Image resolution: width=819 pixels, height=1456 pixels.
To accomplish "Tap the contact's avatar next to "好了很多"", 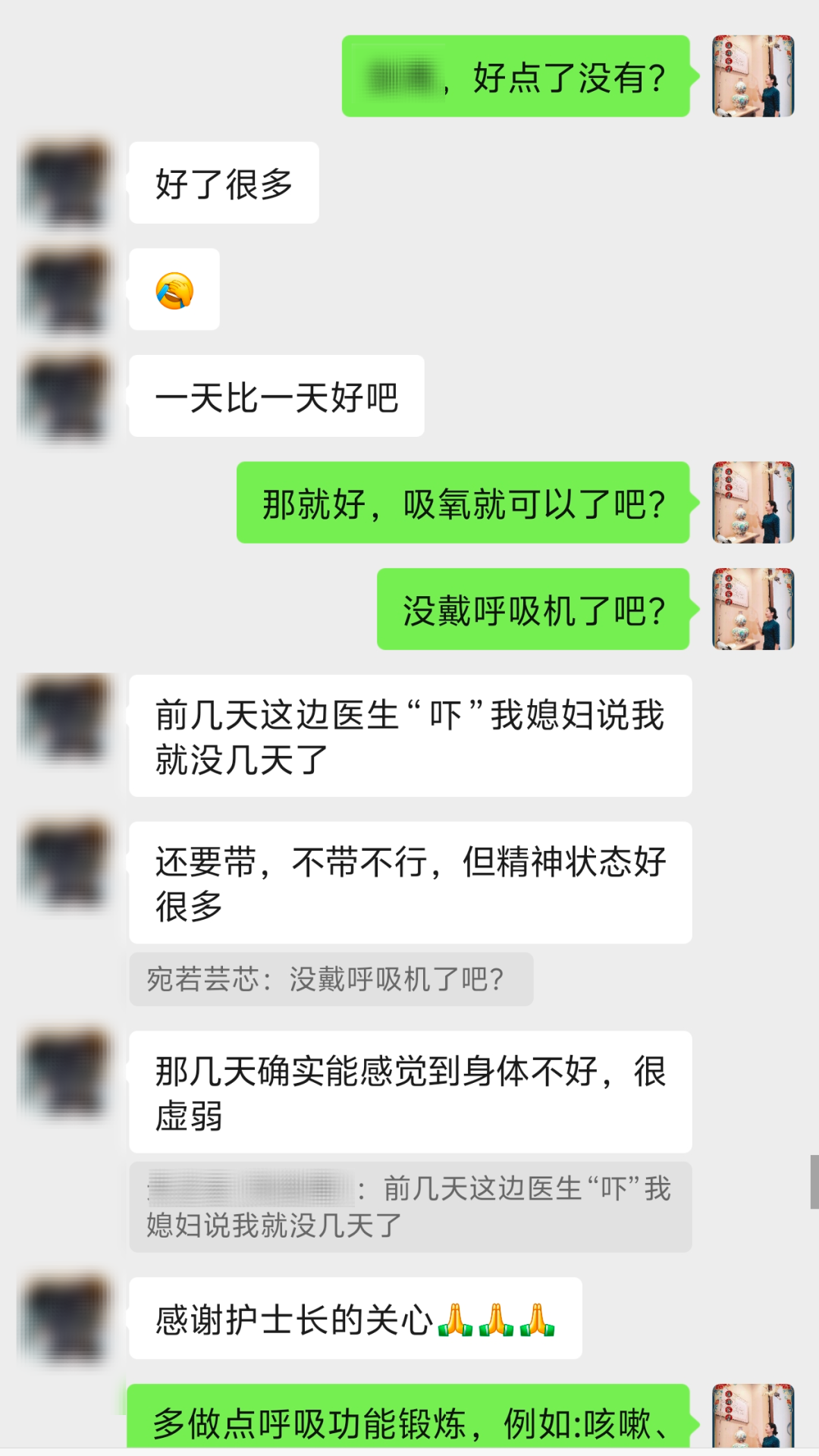I will tap(65, 184).
